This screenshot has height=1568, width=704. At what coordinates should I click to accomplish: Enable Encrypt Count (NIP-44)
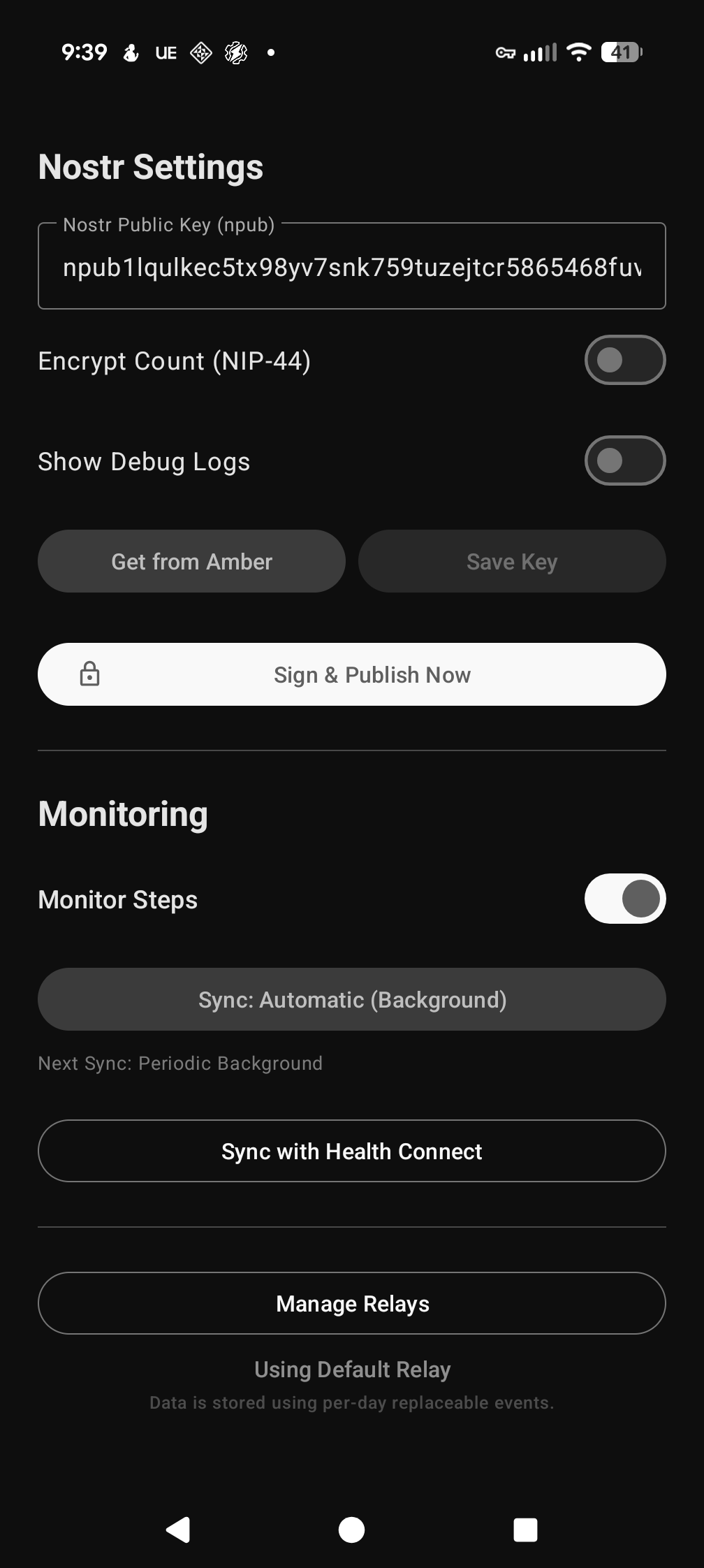click(x=625, y=360)
